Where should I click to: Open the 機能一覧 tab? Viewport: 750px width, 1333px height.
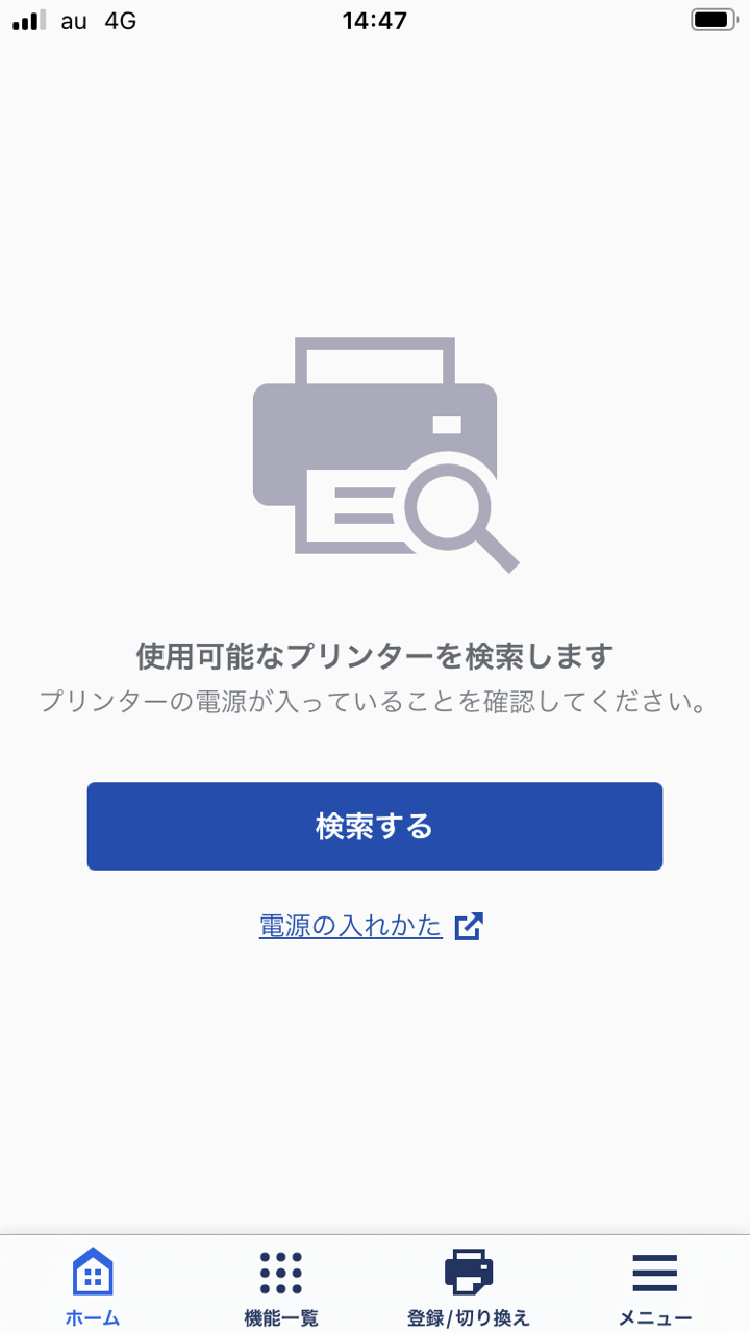click(281, 1286)
